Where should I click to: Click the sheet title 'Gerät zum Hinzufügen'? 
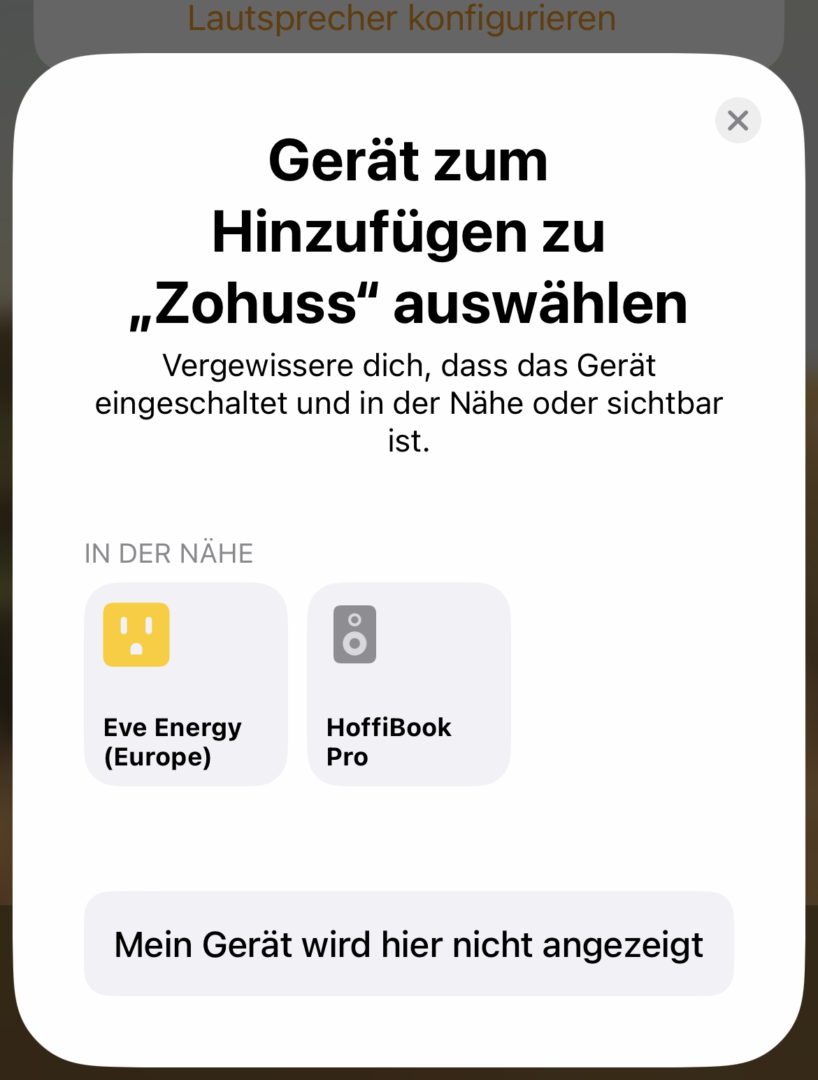[409, 230]
